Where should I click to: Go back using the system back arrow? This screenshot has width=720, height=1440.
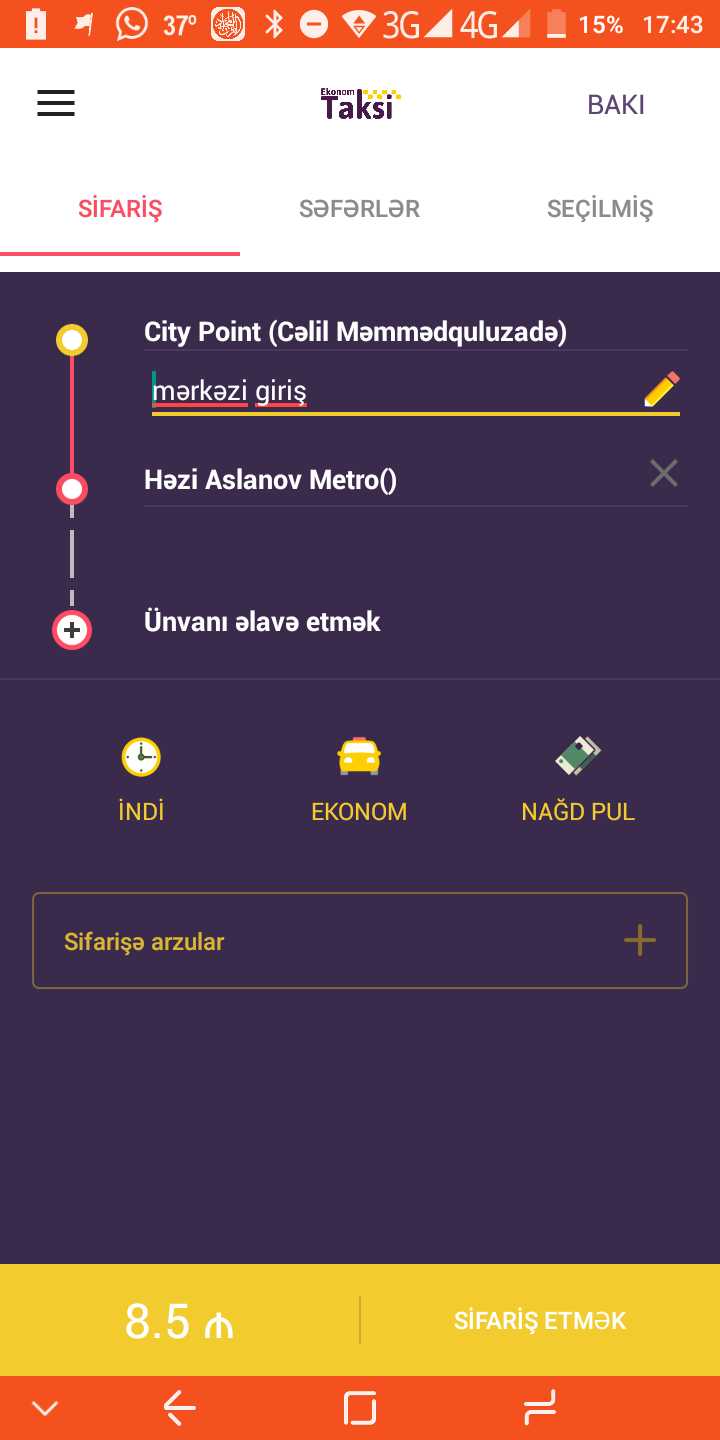[180, 1408]
